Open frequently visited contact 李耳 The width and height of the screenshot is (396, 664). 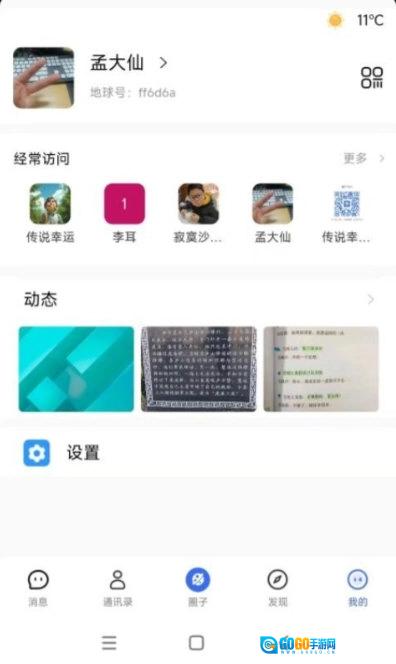coord(124,213)
